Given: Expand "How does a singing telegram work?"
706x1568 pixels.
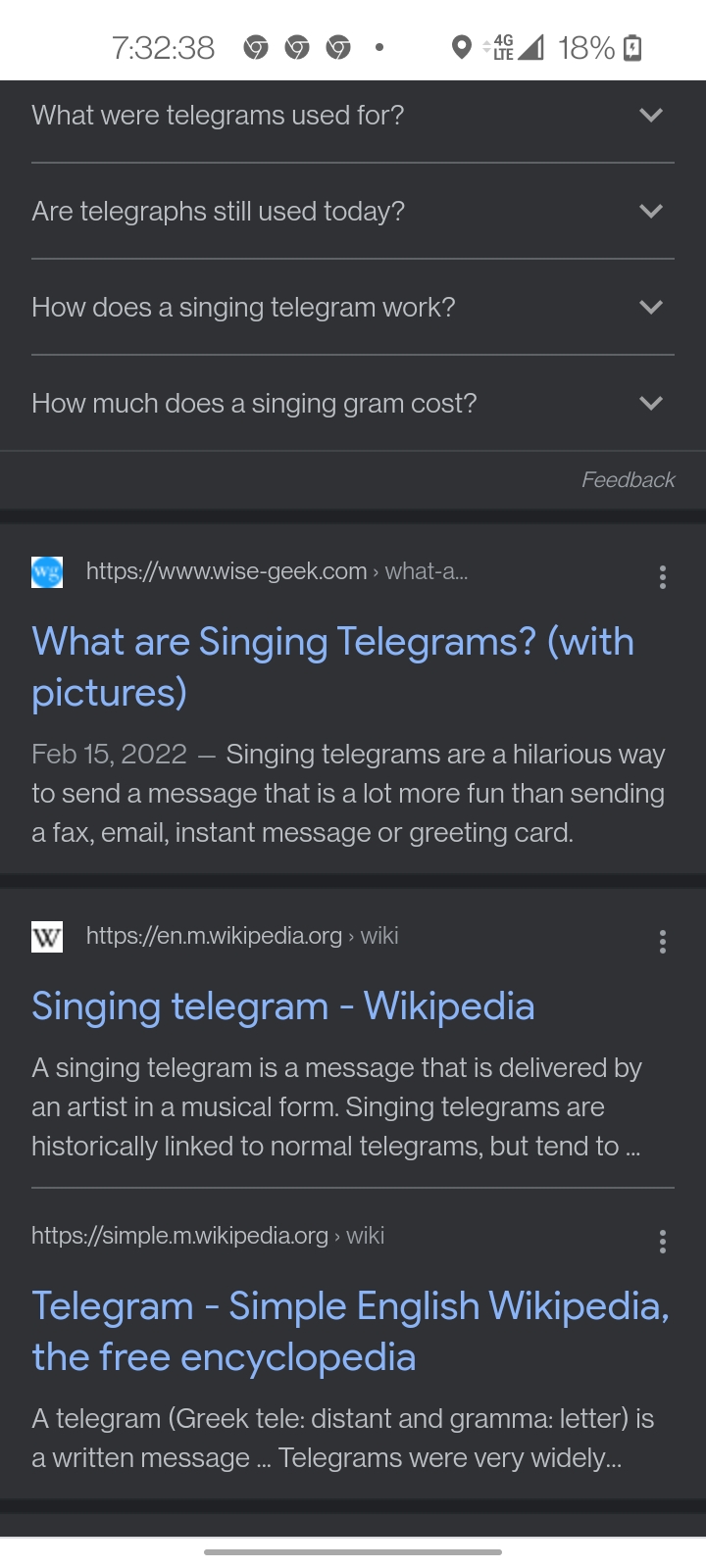Looking at the screenshot, I should coord(353,308).
